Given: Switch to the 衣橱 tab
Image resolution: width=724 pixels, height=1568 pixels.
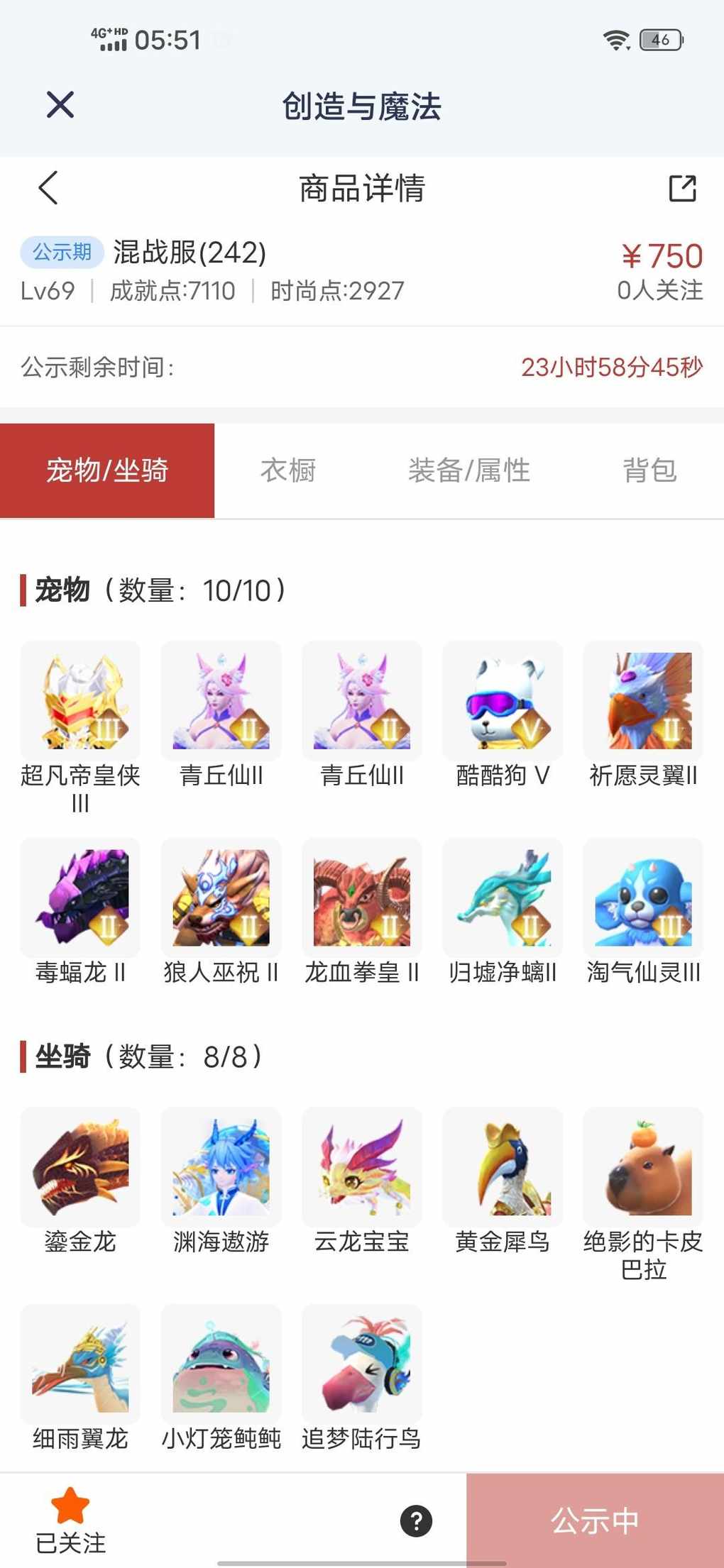Looking at the screenshot, I should [x=287, y=470].
